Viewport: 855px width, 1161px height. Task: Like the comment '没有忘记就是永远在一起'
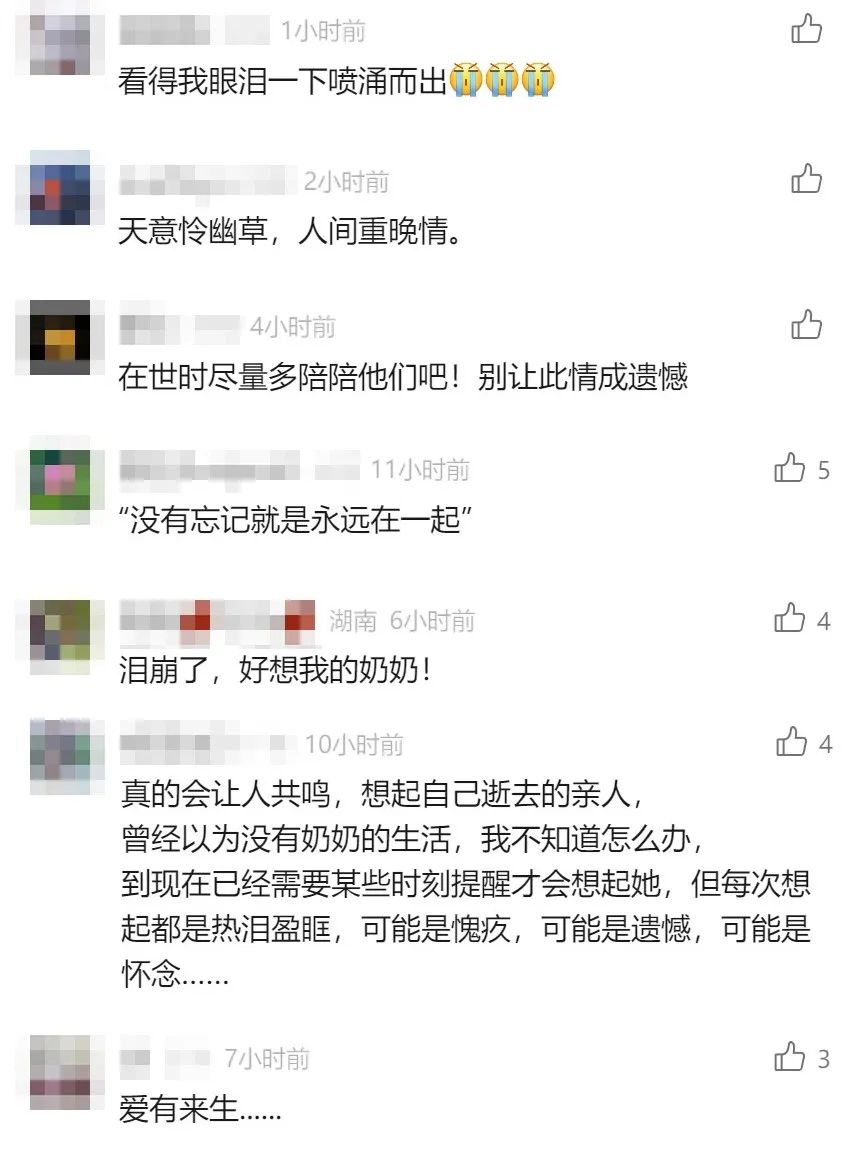pyautogui.click(x=790, y=468)
